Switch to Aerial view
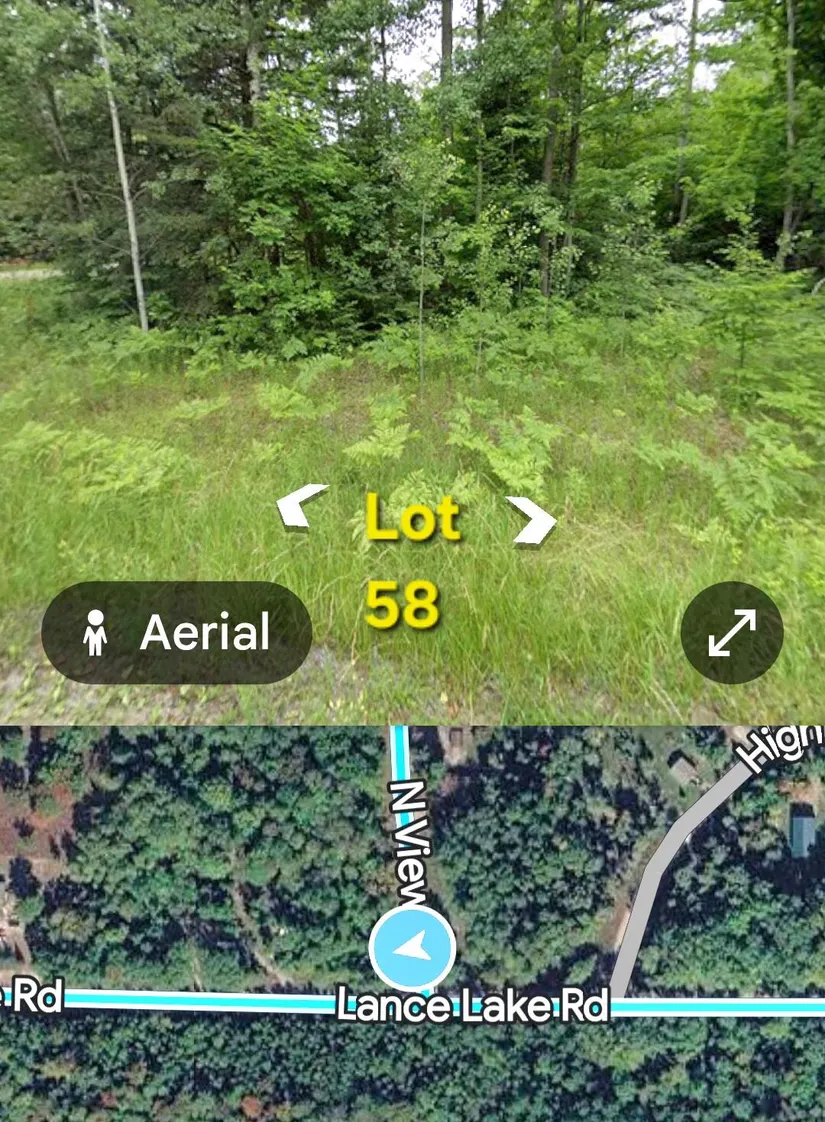 177,633
